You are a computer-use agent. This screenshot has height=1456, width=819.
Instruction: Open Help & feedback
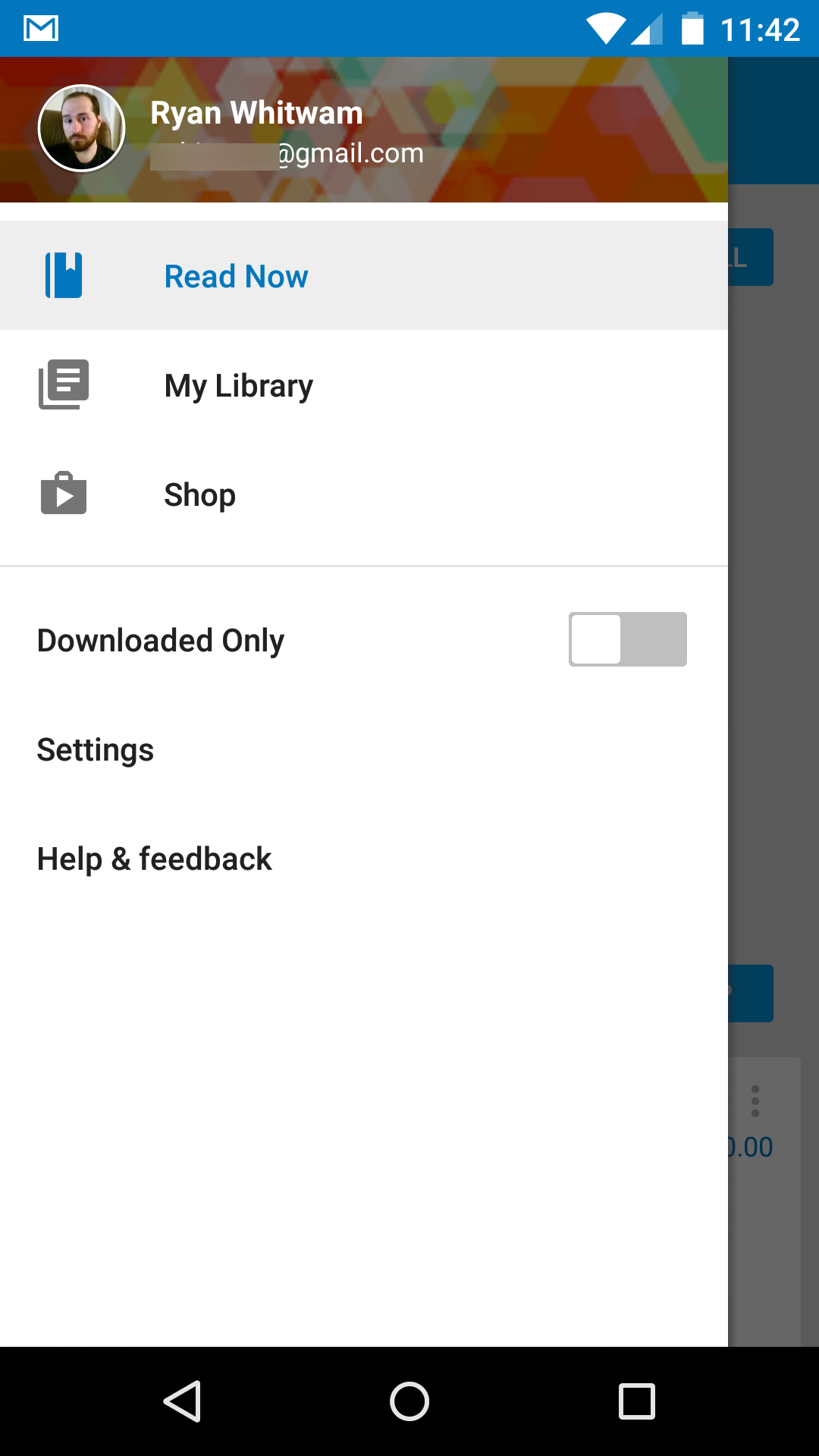154,858
